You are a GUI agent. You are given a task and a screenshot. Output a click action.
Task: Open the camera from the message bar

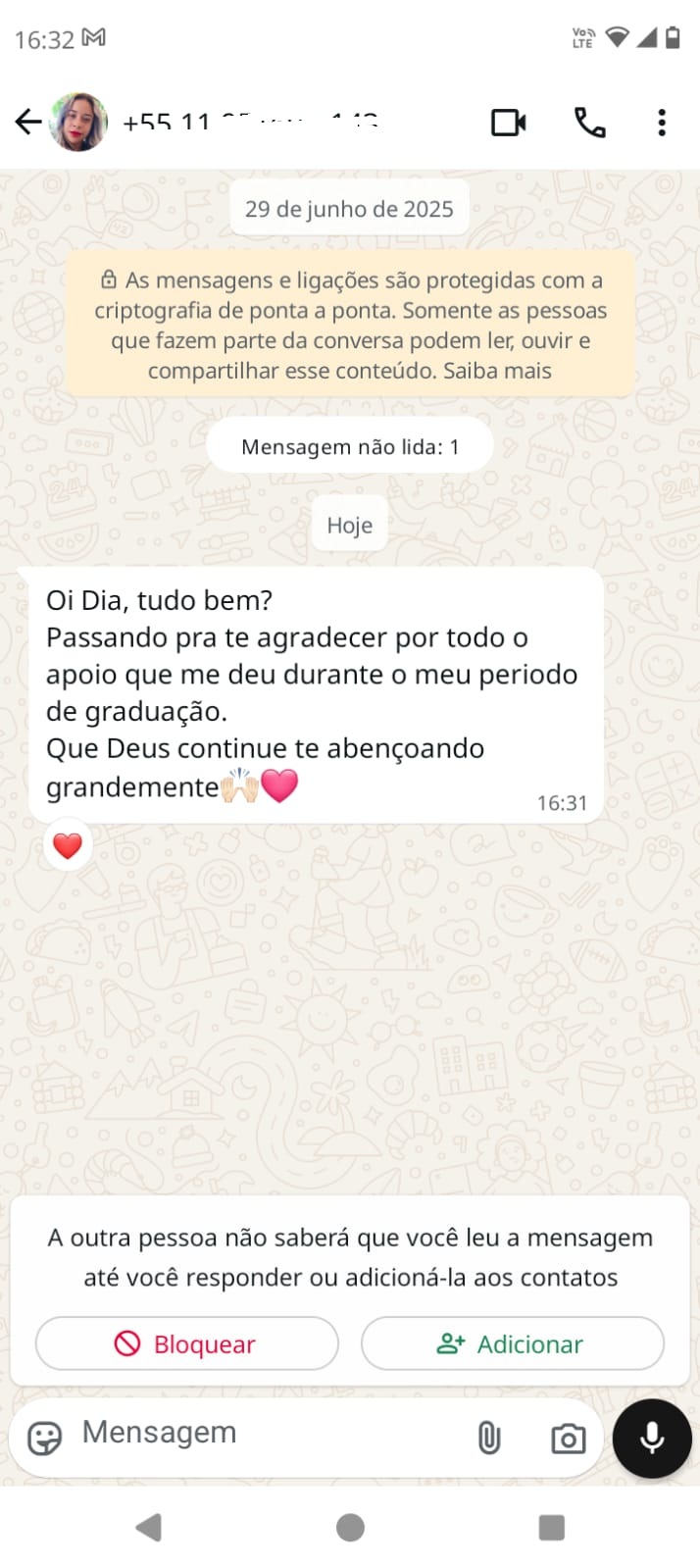(568, 1438)
